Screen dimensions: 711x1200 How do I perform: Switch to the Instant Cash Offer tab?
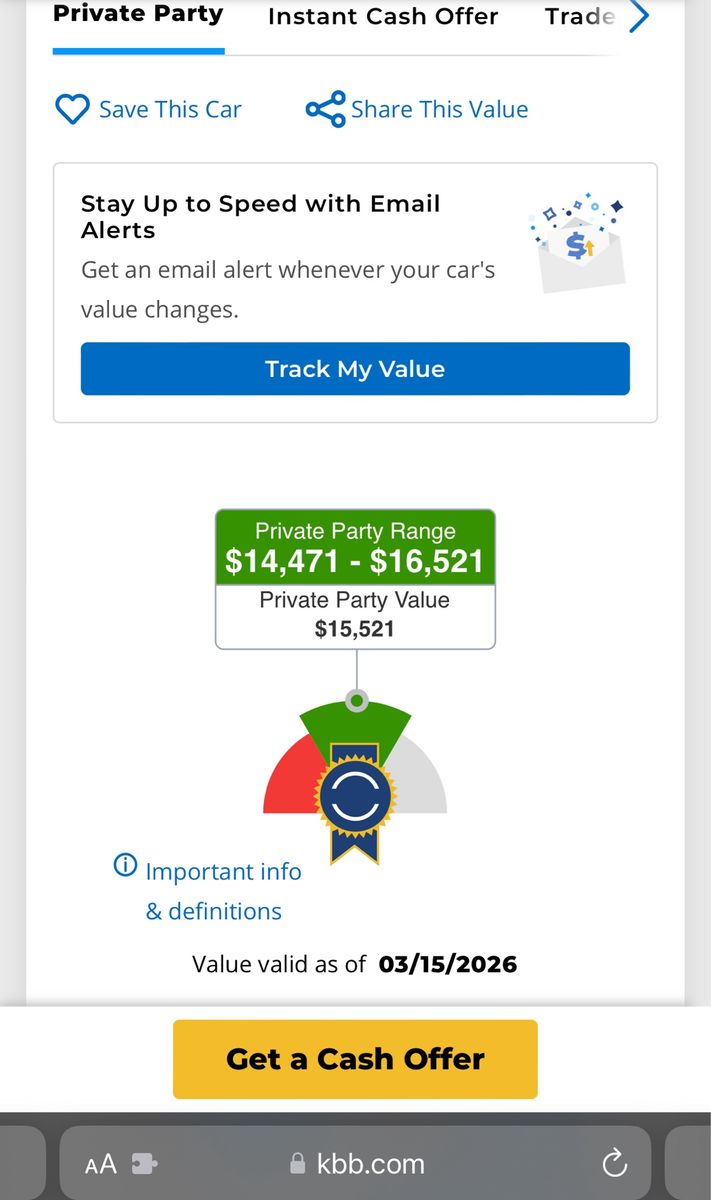tap(382, 17)
